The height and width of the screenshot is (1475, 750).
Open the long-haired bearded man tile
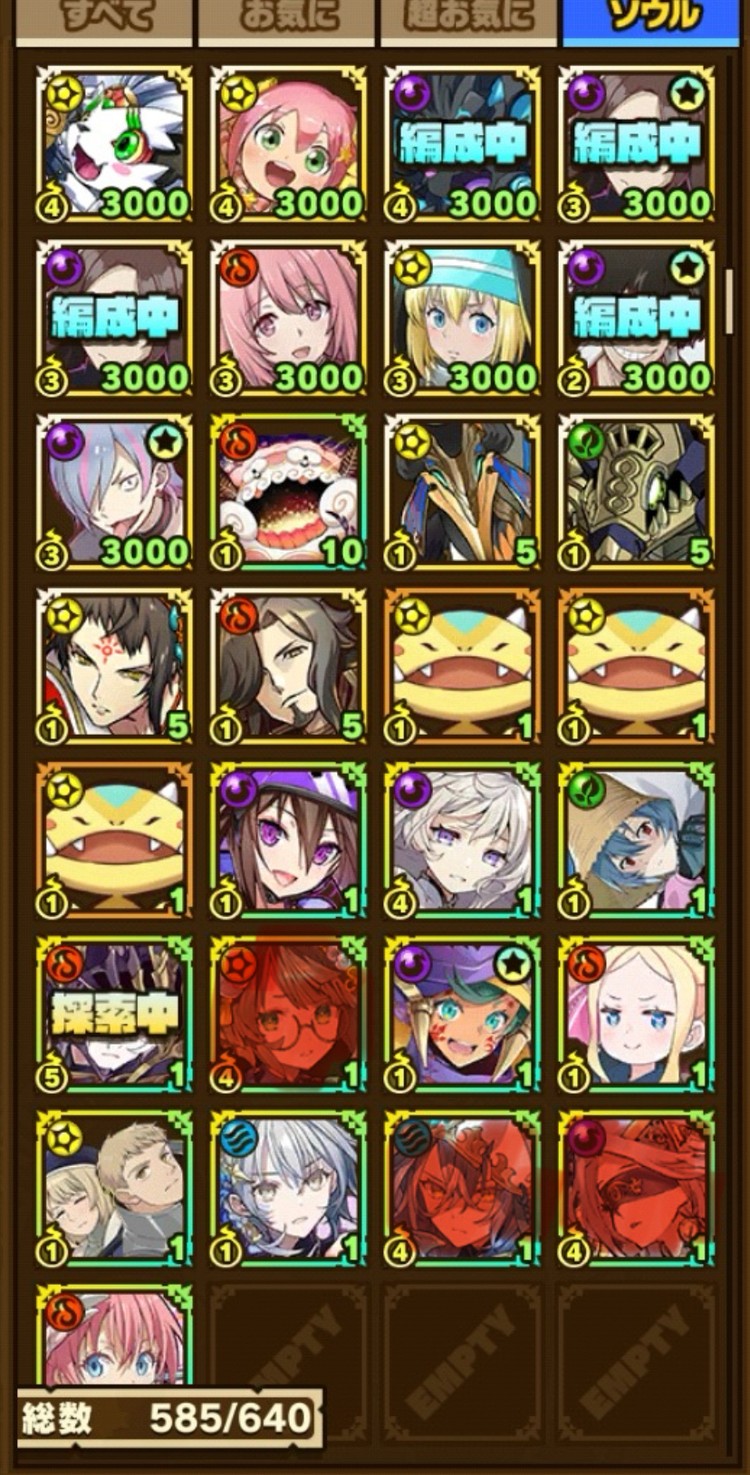(x=288, y=664)
